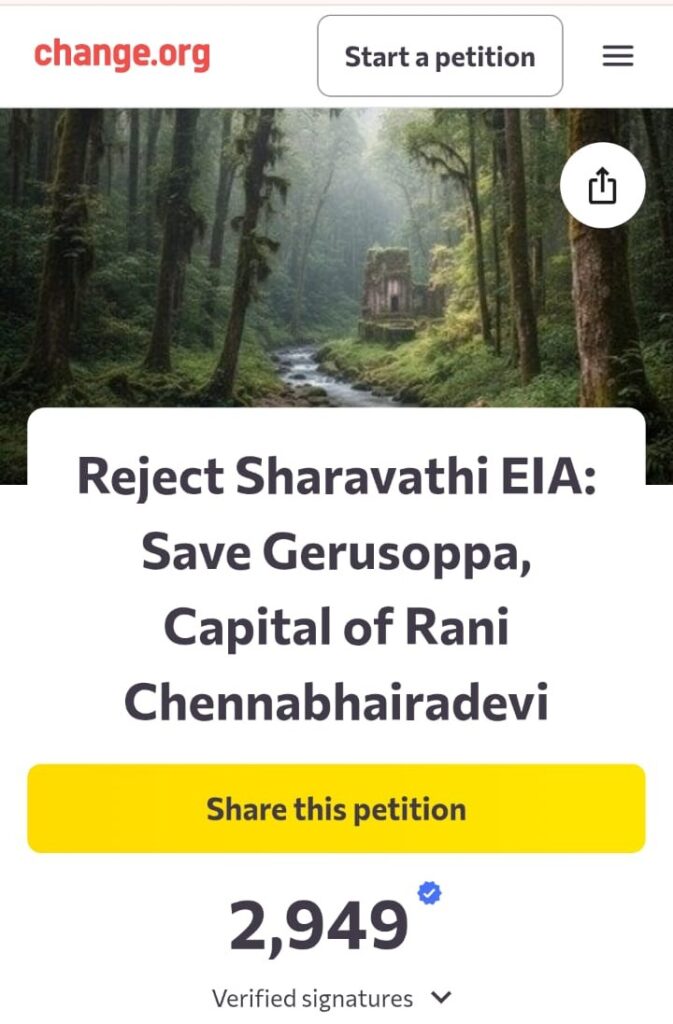Expand the Verified signatures chevron

point(442,997)
